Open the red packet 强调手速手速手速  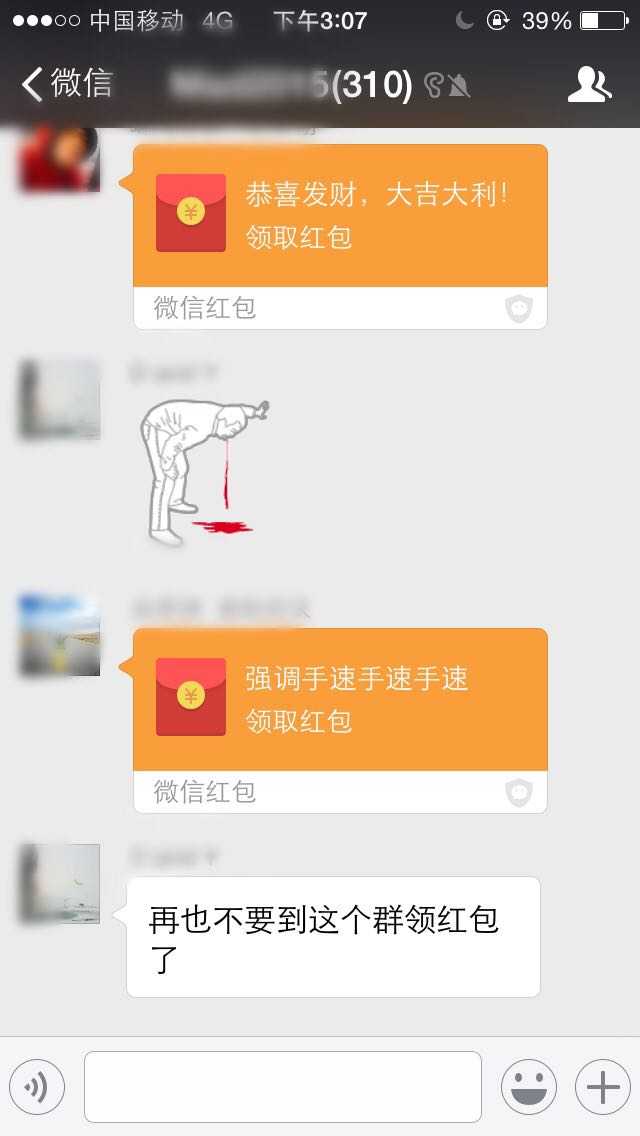tap(340, 700)
